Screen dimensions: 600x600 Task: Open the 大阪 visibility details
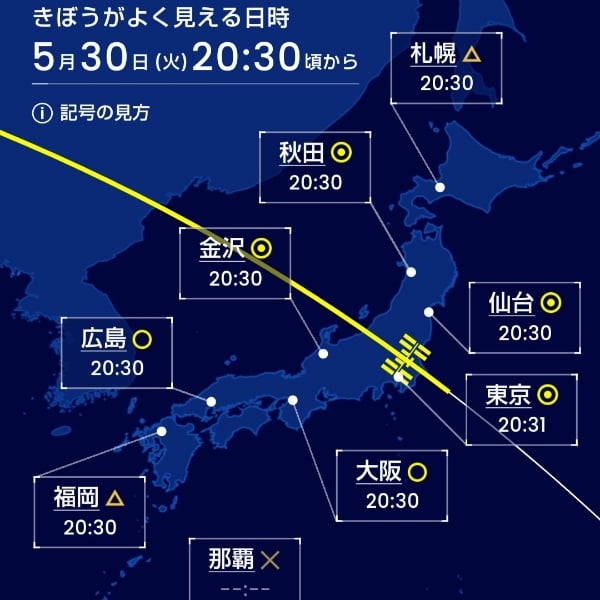[x=391, y=485]
